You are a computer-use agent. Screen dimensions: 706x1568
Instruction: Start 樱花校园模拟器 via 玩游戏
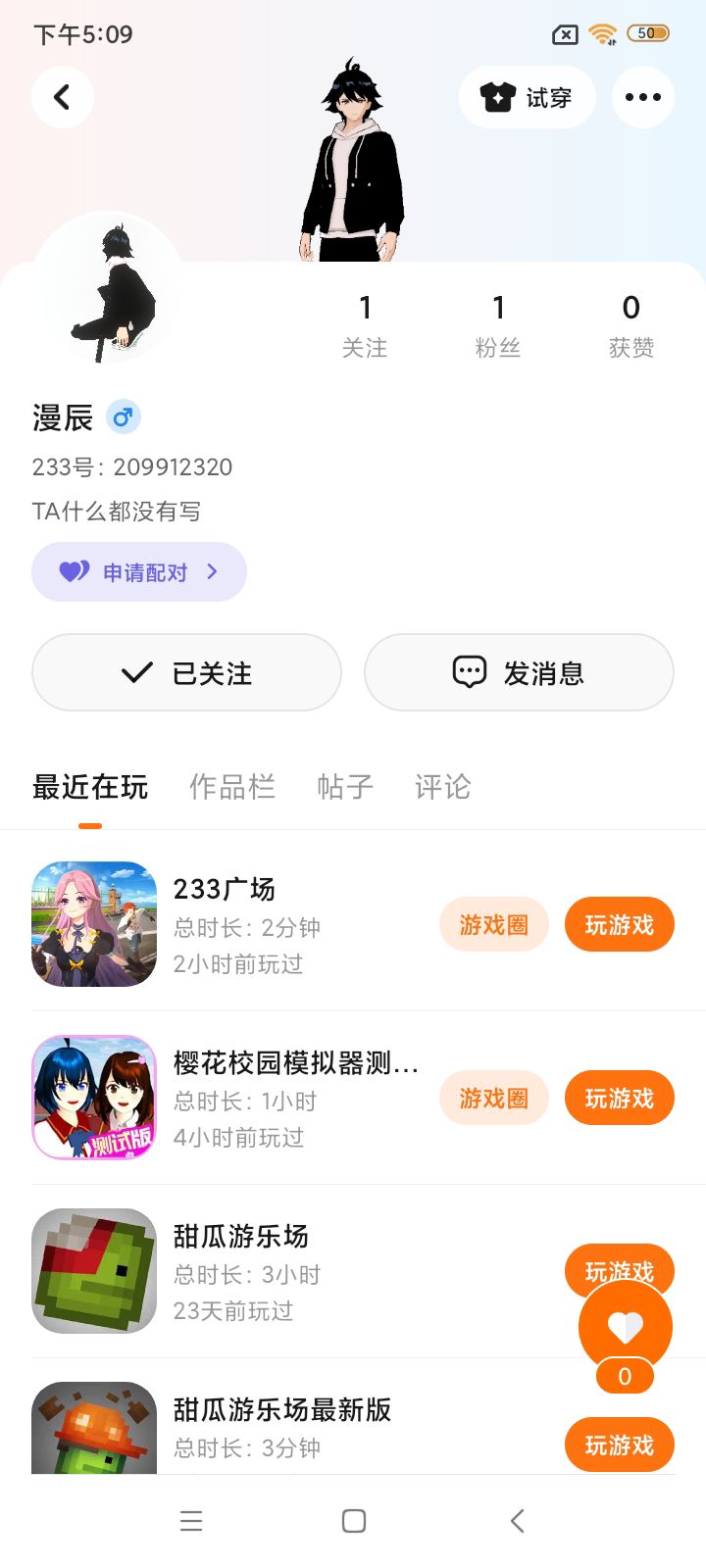pyautogui.click(x=619, y=1098)
